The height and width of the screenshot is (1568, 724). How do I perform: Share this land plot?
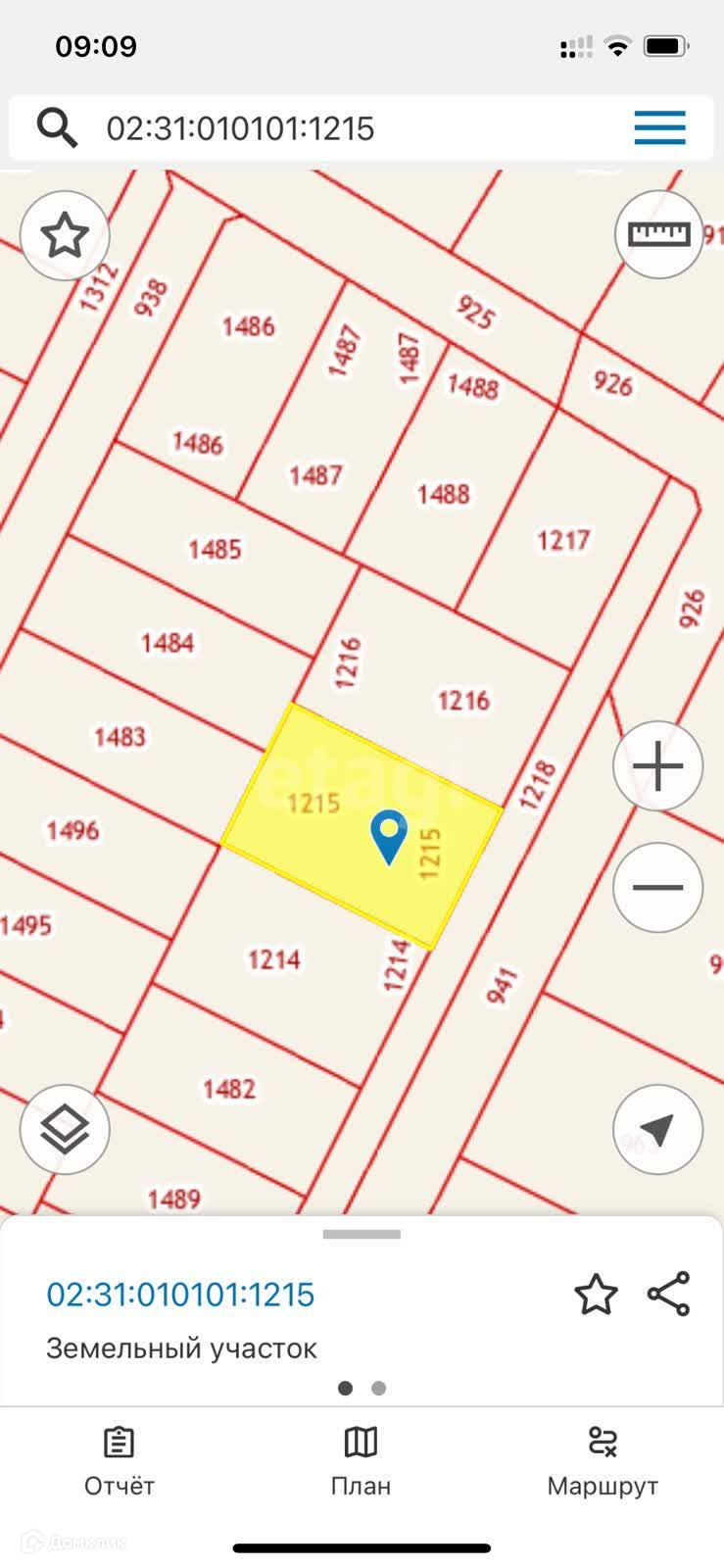point(669,1294)
